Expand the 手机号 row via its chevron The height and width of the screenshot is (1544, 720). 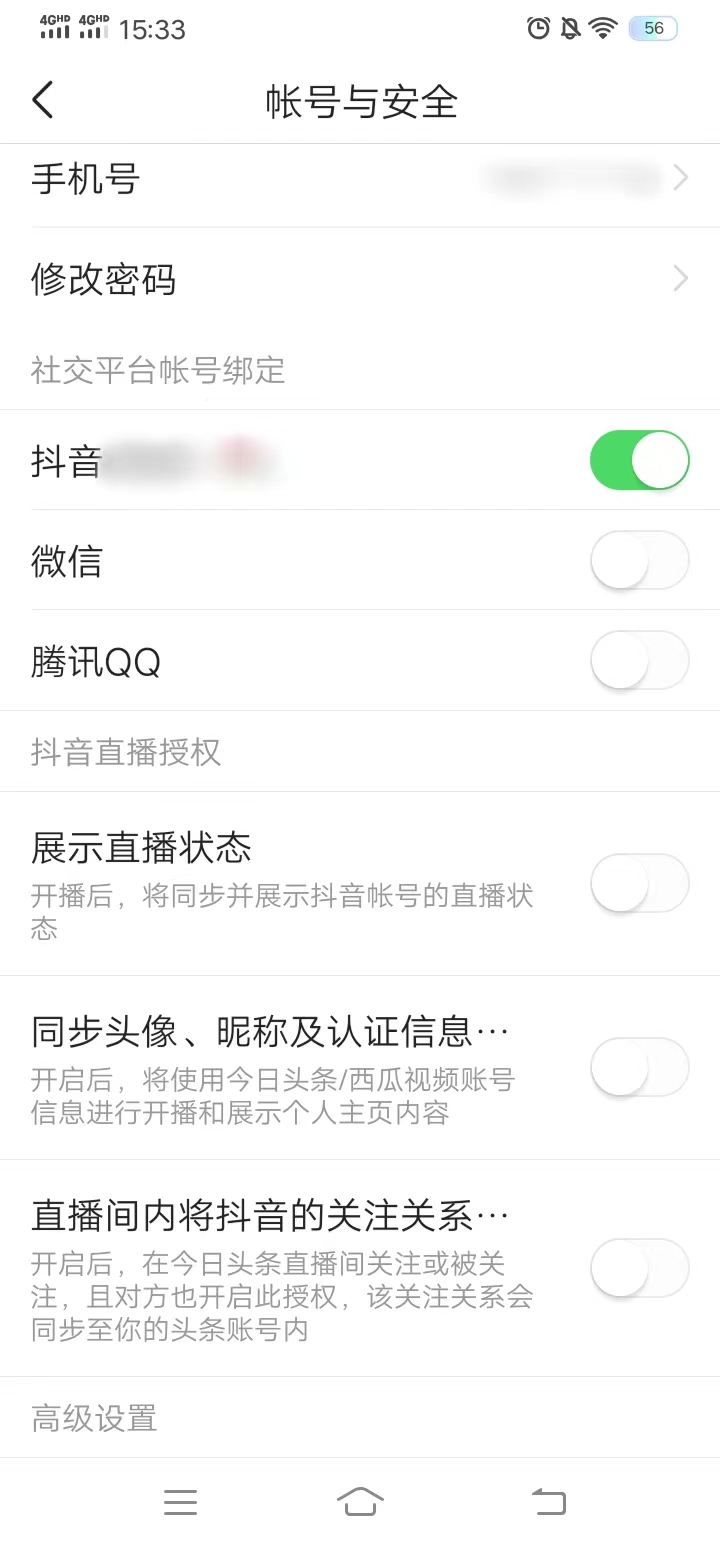pos(679,179)
